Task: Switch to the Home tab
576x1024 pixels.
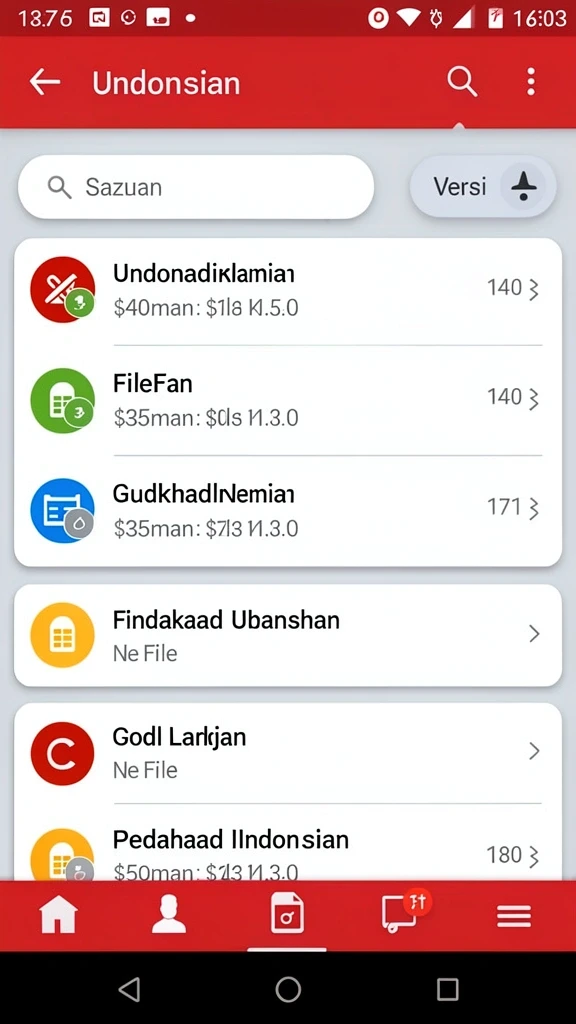Action: [59, 915]
